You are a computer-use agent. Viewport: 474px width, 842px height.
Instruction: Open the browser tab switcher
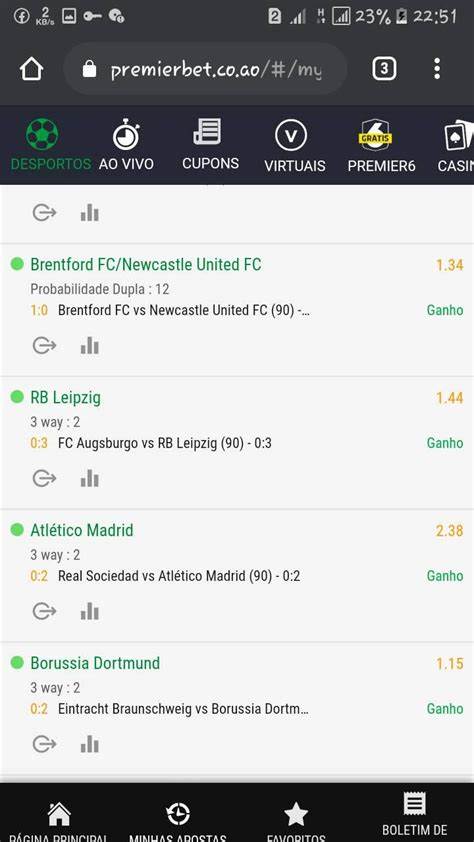[384, 69]
